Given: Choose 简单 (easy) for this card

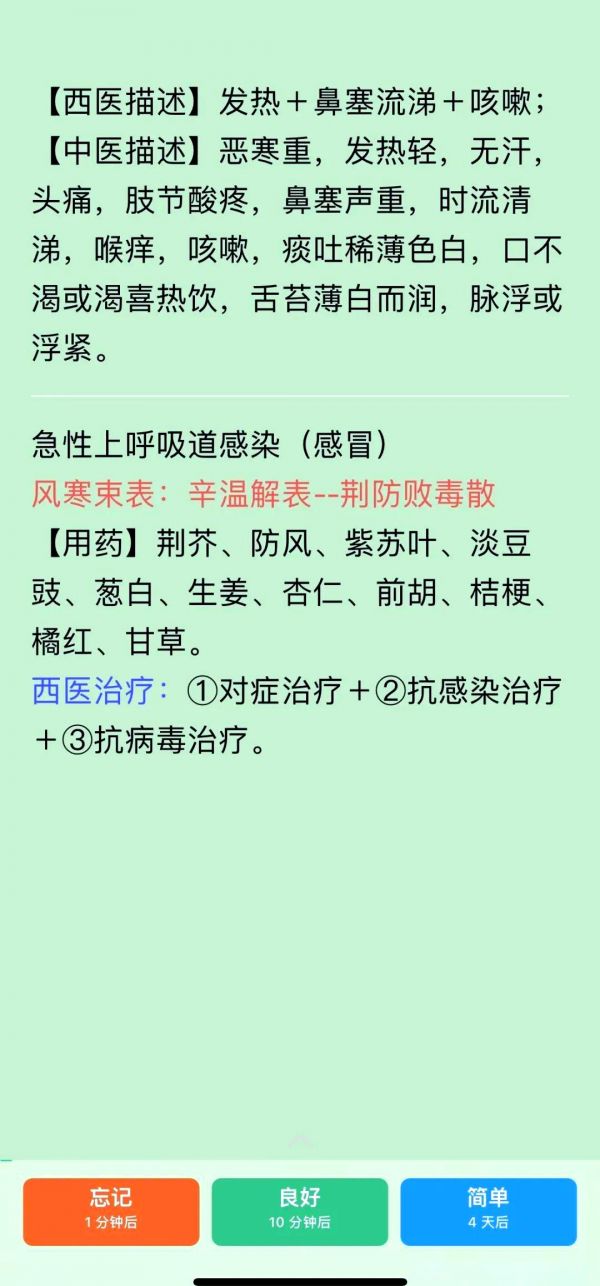Looking at the screenshot, I should tap(488, 1211).
